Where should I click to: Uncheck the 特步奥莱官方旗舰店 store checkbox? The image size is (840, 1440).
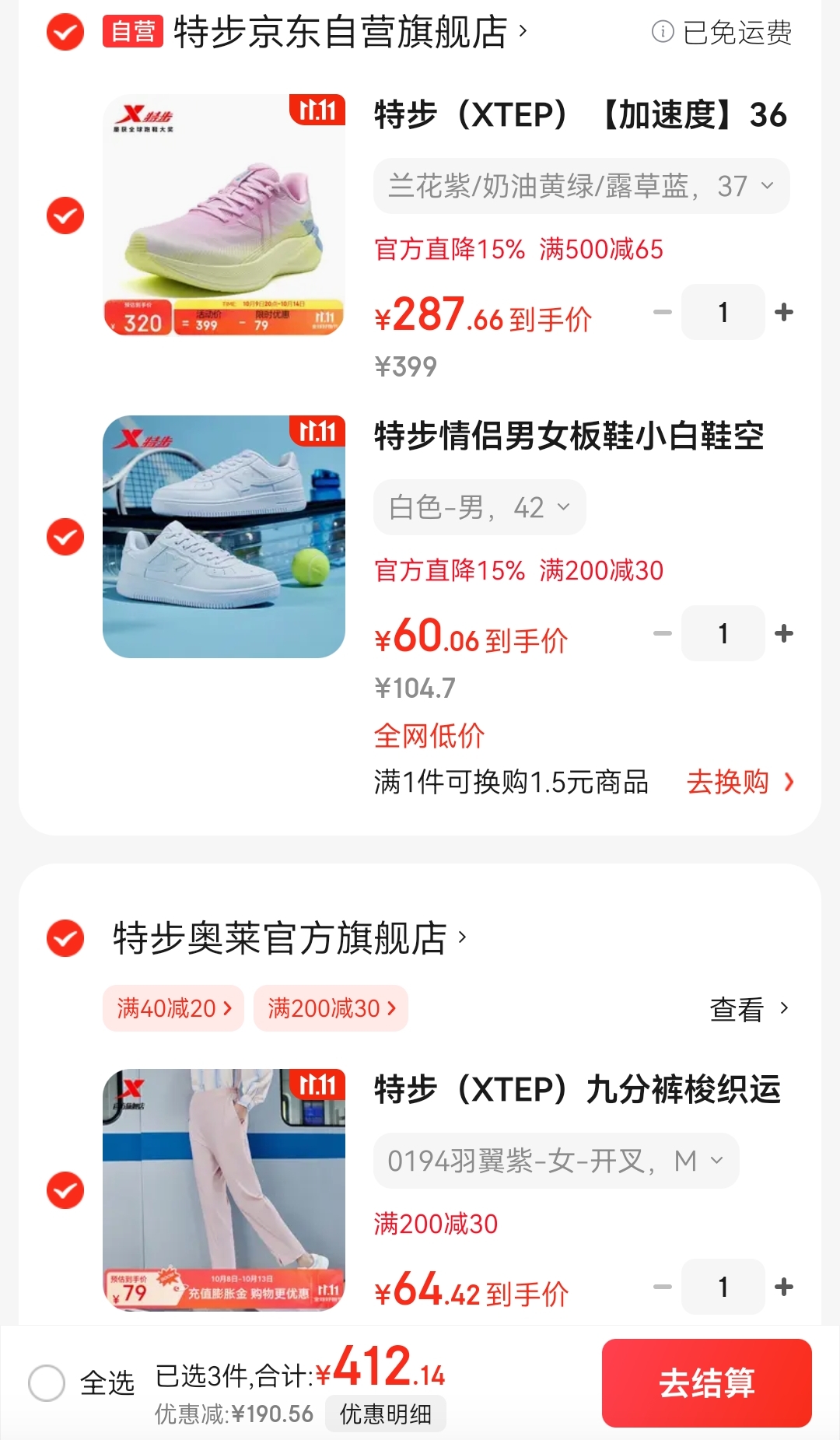(x=65, y=937)
